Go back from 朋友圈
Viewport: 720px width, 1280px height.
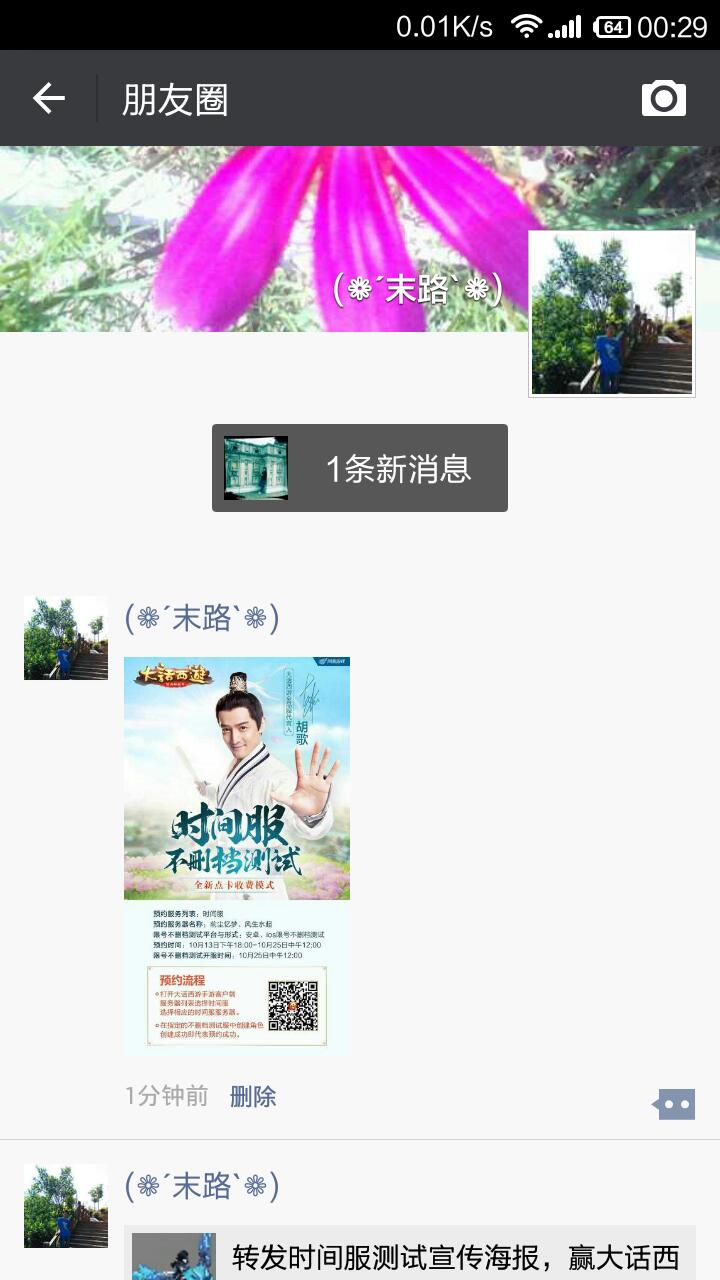(x=48, y=98)
